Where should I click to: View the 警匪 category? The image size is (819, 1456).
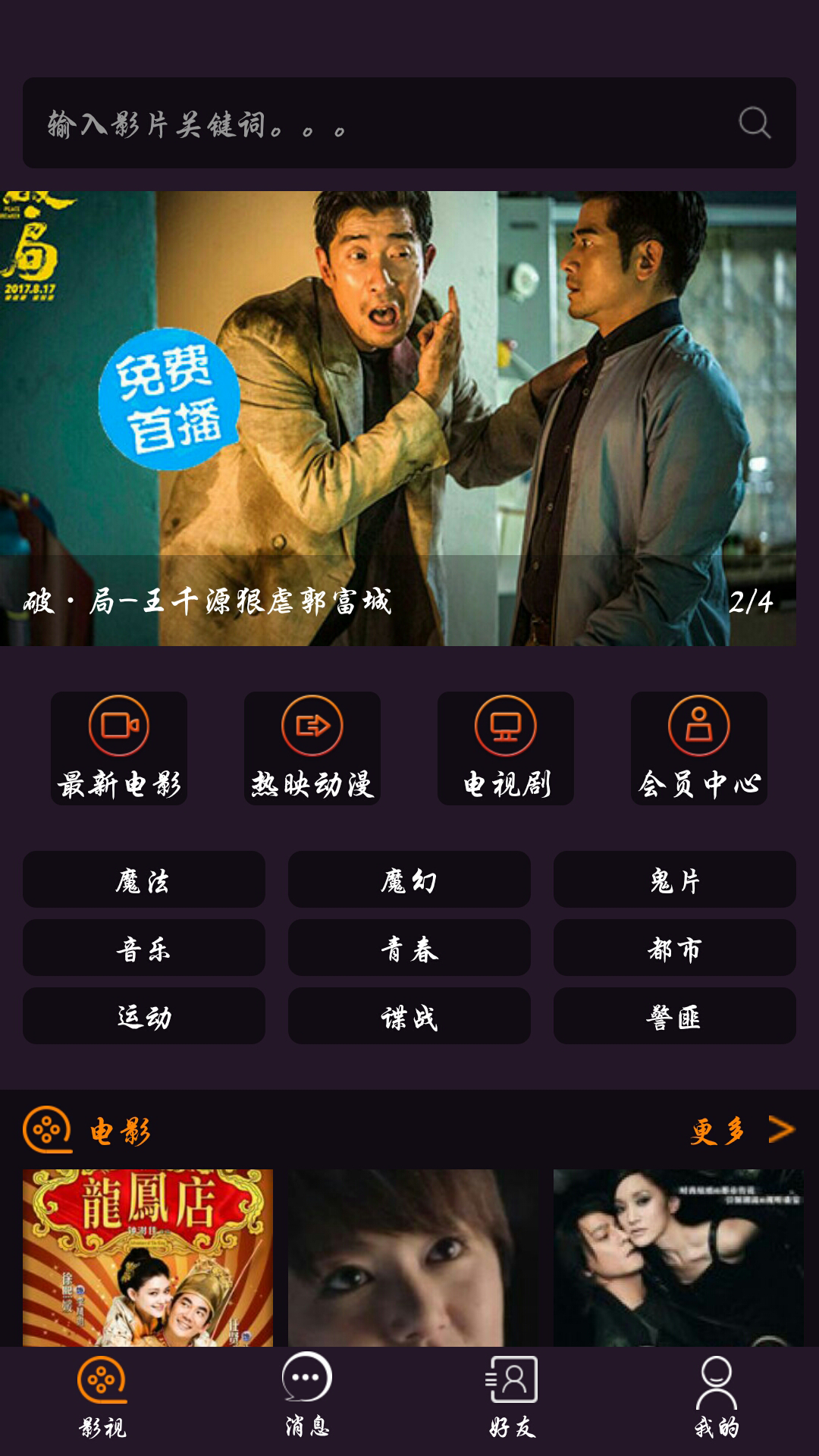coord(675,1016)
